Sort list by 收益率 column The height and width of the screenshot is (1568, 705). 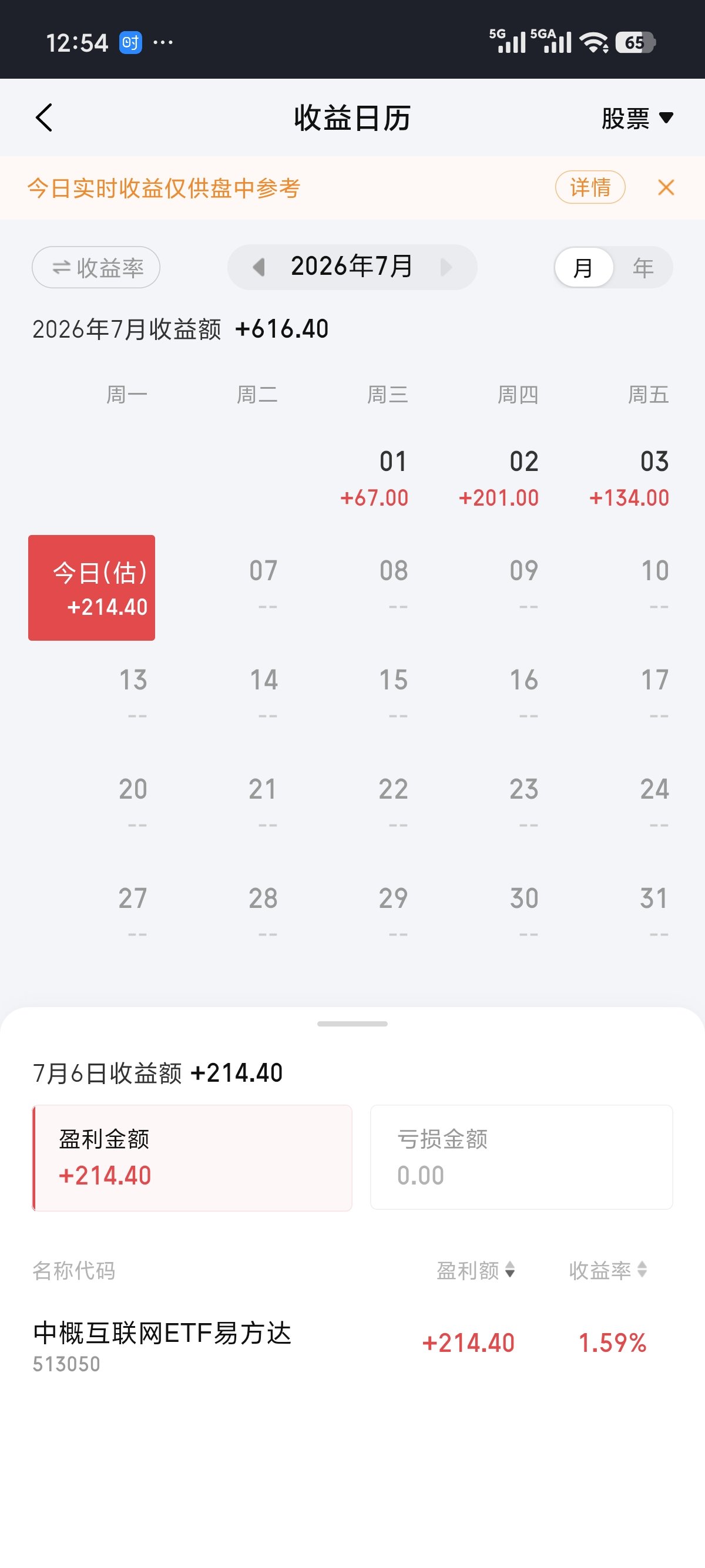[x=607, y=1270]
